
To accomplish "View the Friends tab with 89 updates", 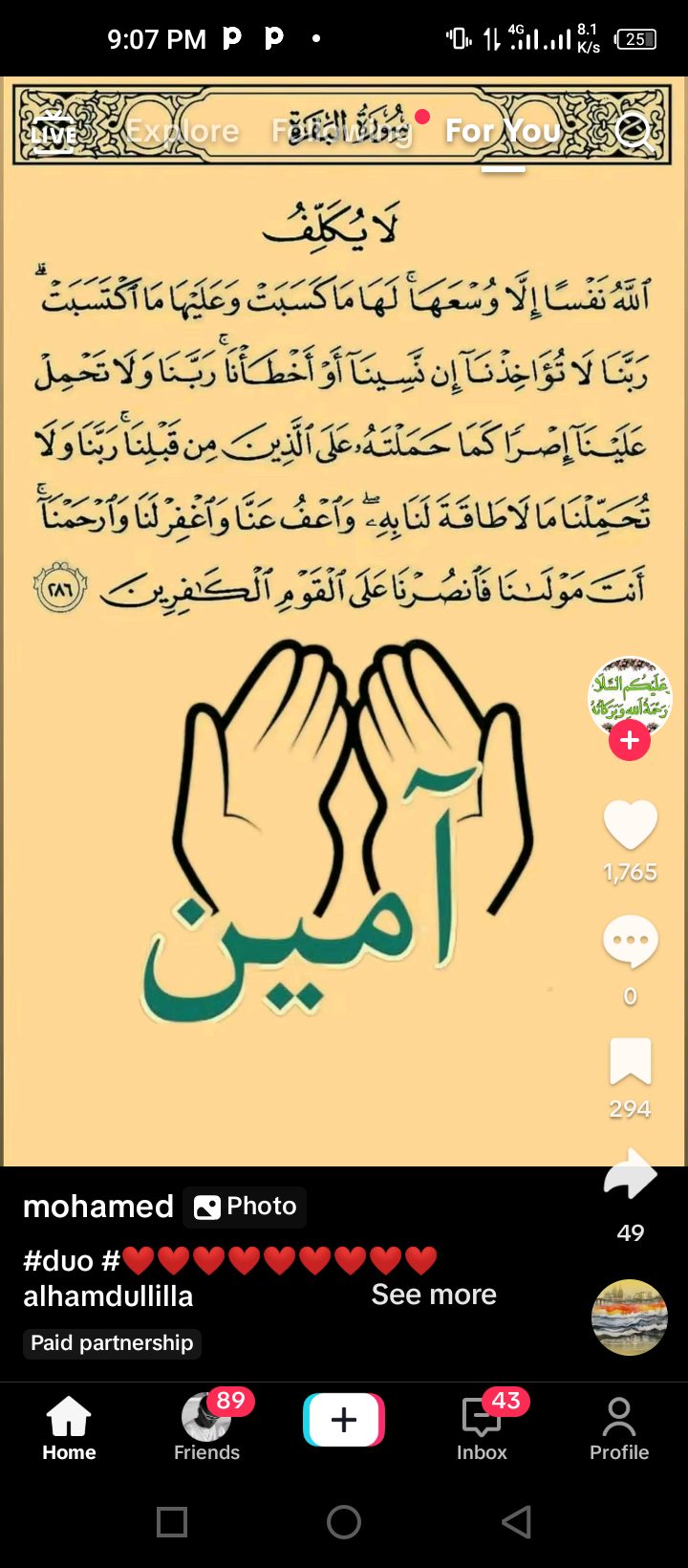I will [206, 1426].
